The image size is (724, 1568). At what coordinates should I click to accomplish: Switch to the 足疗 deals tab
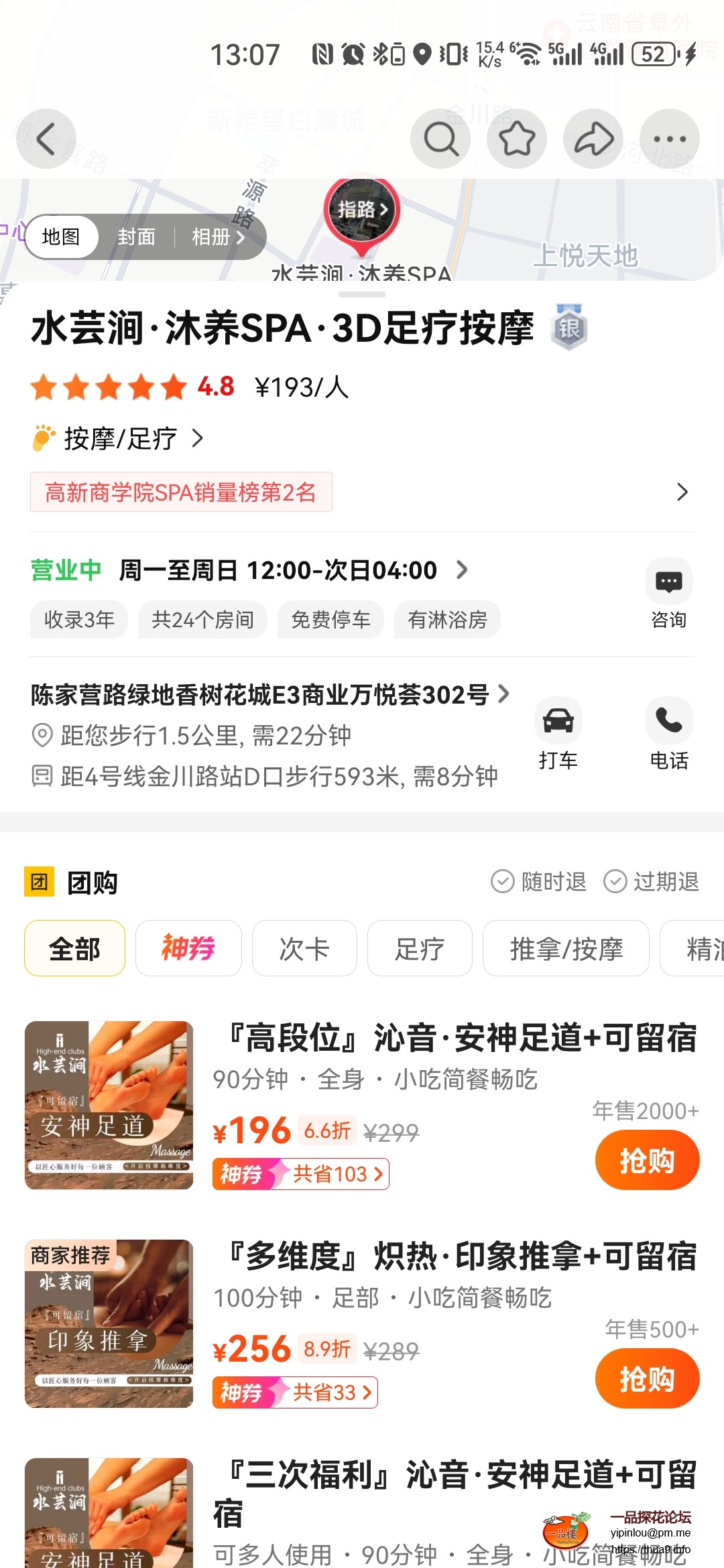(x=420, y=948)
